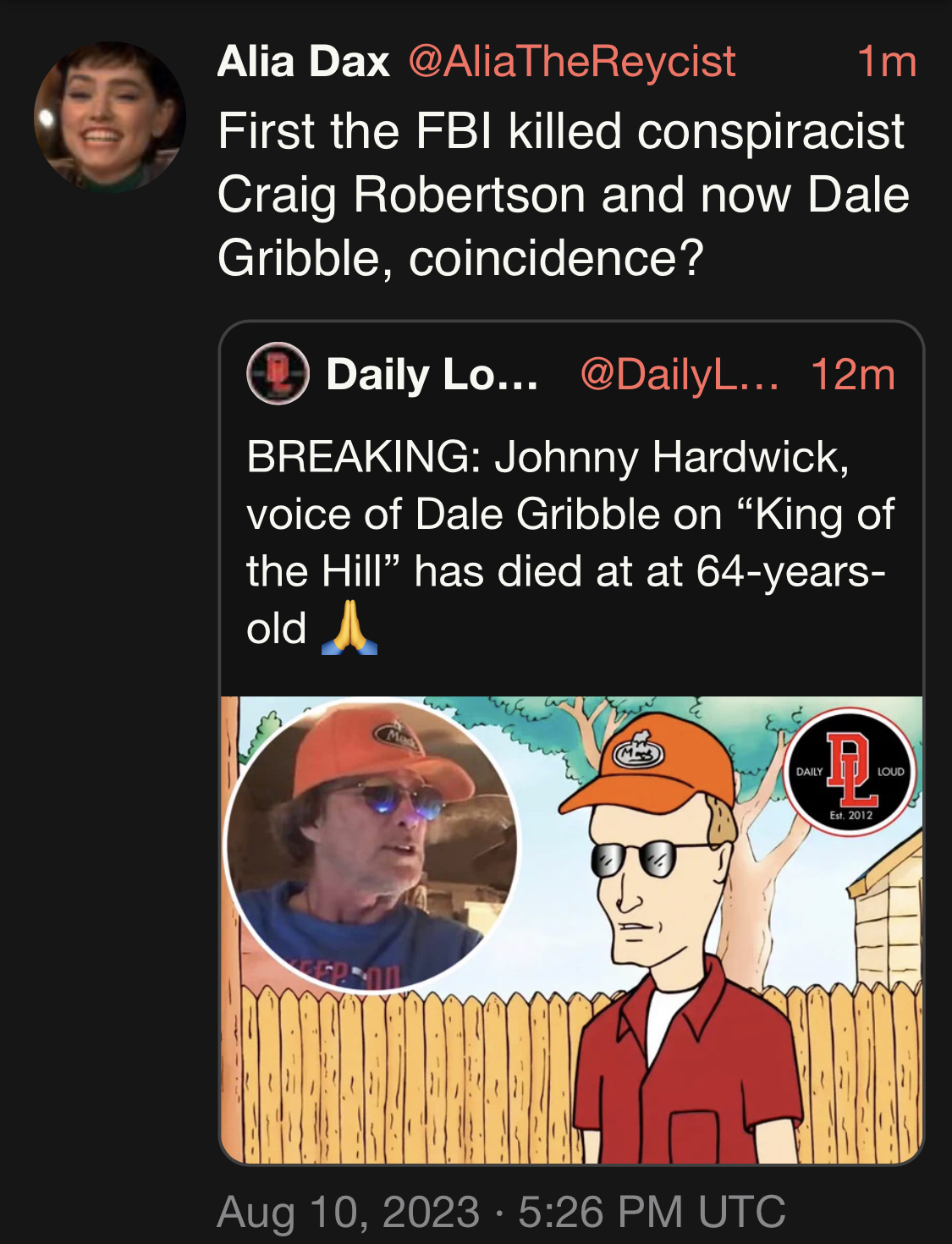View Daily Loud's profile avatar

277,374
